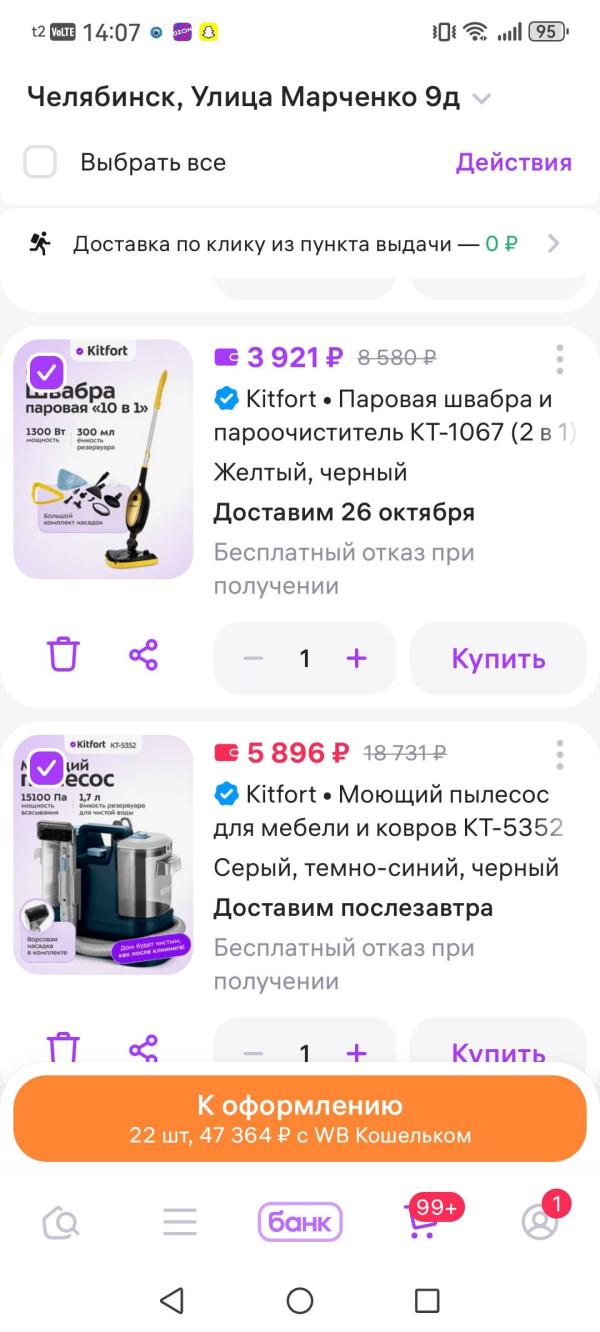Image resolution: width=600 pixels, height=1332 pixels.
Task: Open overflow menu for vacuum KT-5352
Action: tap(559, 754)
